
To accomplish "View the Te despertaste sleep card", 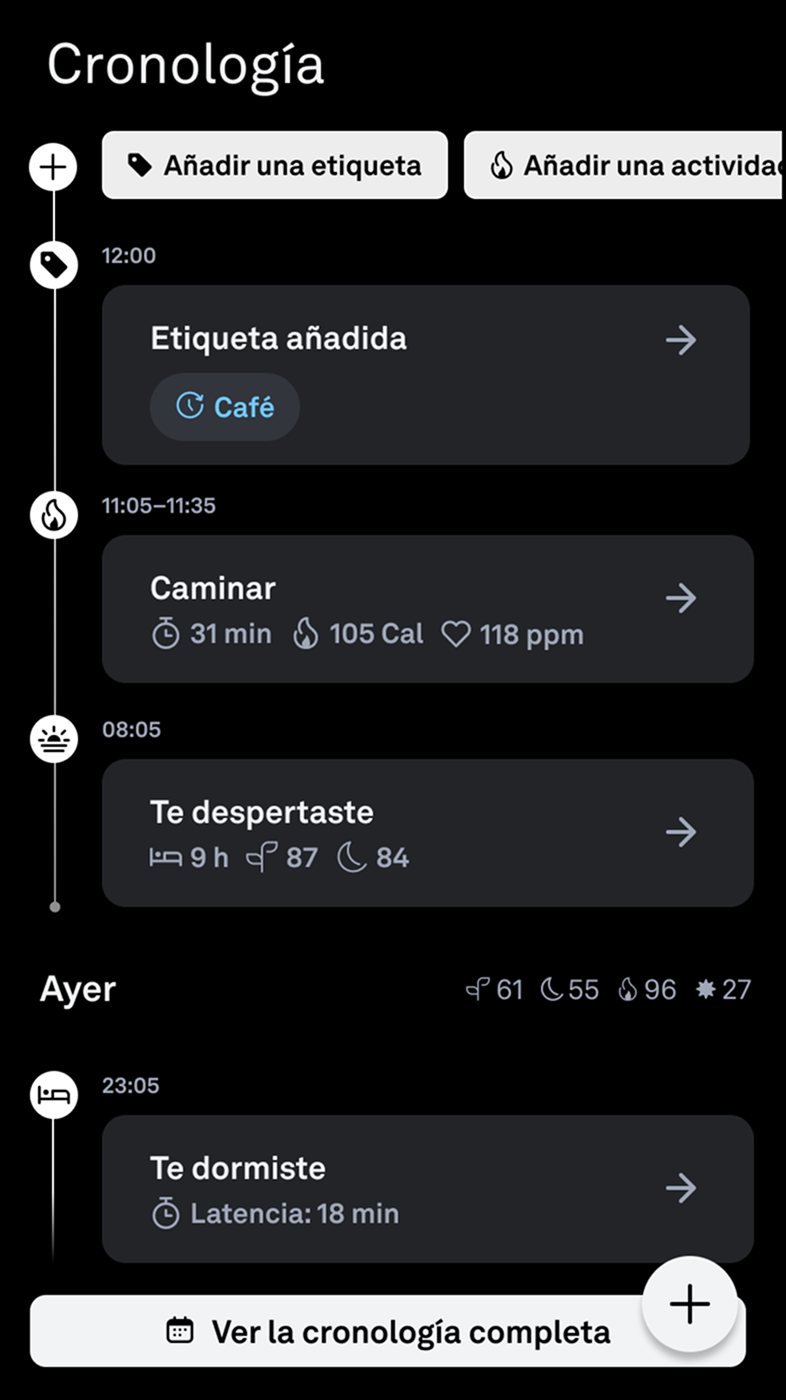I will [426, 832].
